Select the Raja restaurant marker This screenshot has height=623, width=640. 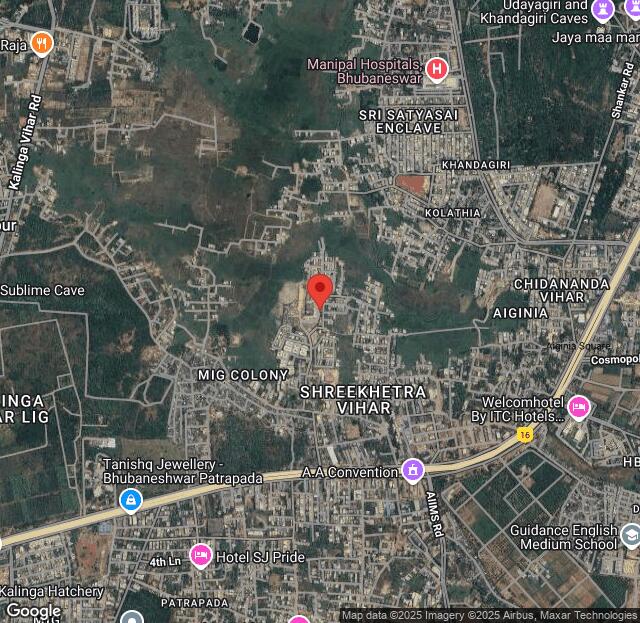point(41,43)
